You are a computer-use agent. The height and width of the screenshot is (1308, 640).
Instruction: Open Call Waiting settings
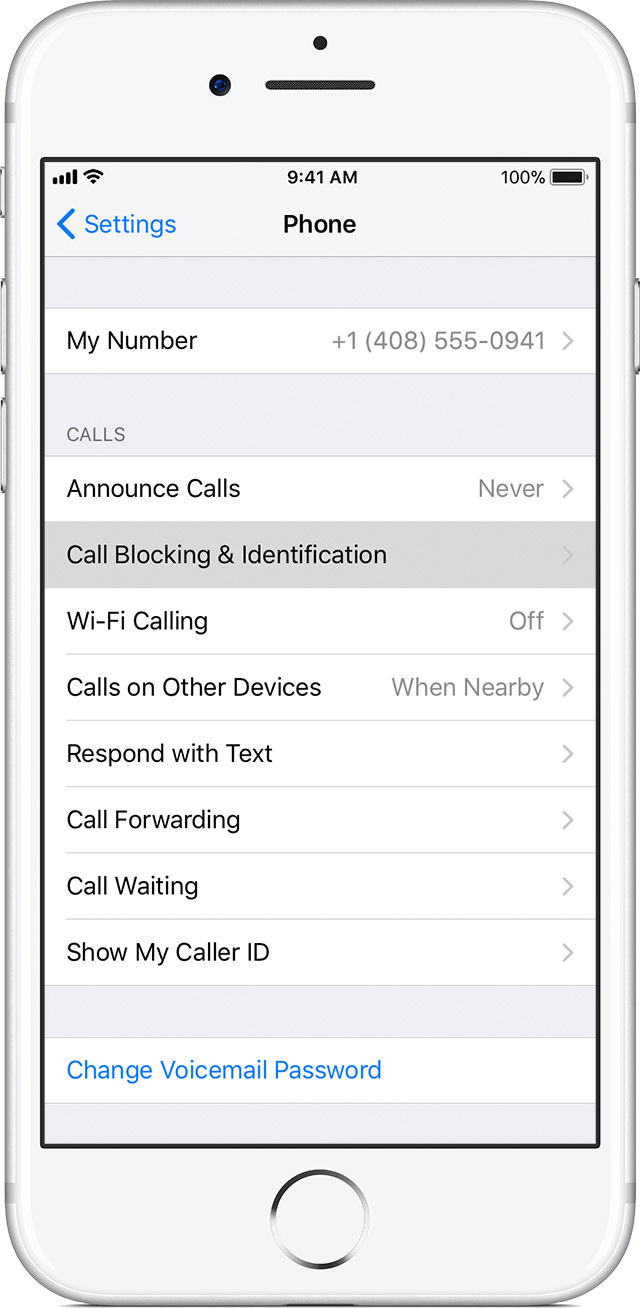[320, 886]
